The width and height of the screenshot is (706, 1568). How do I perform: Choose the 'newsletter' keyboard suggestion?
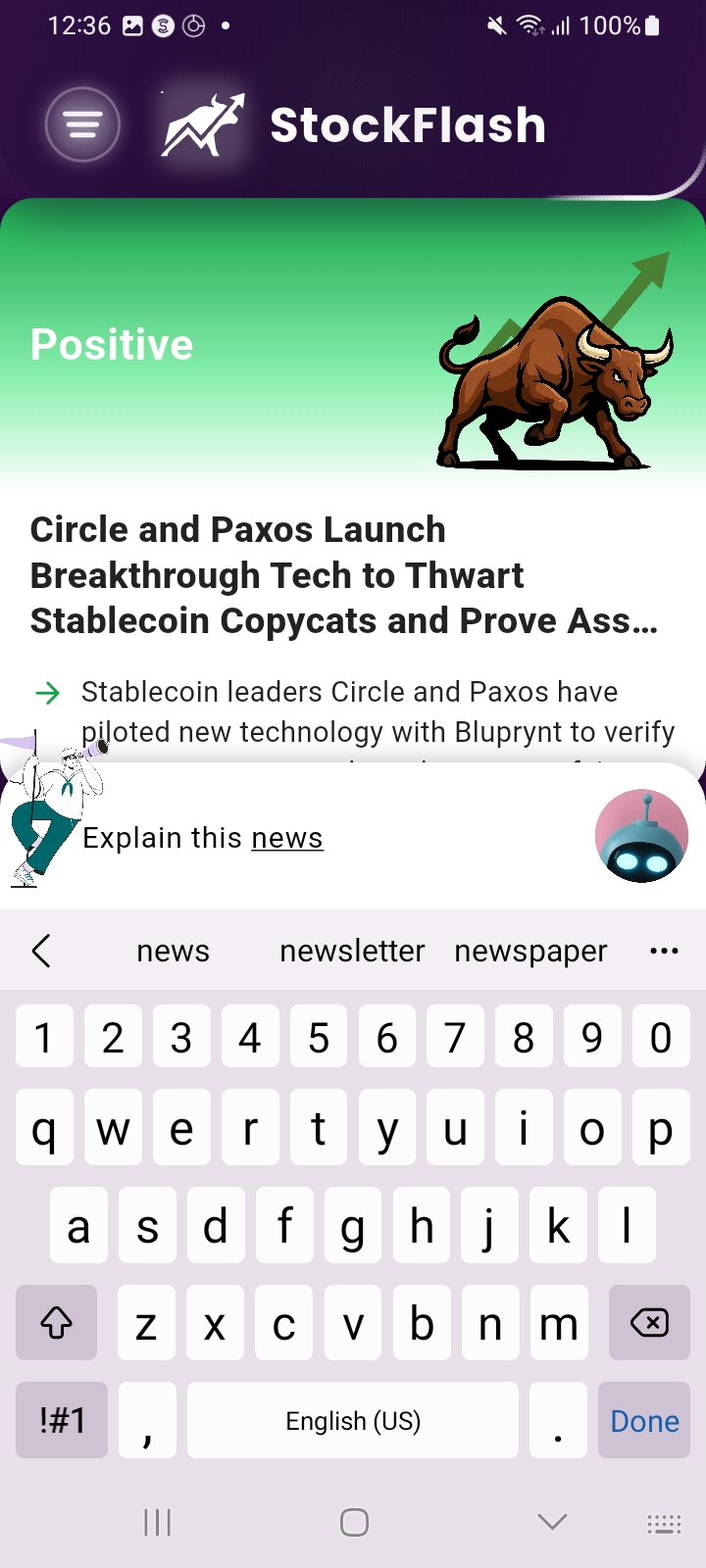[352, 951]
